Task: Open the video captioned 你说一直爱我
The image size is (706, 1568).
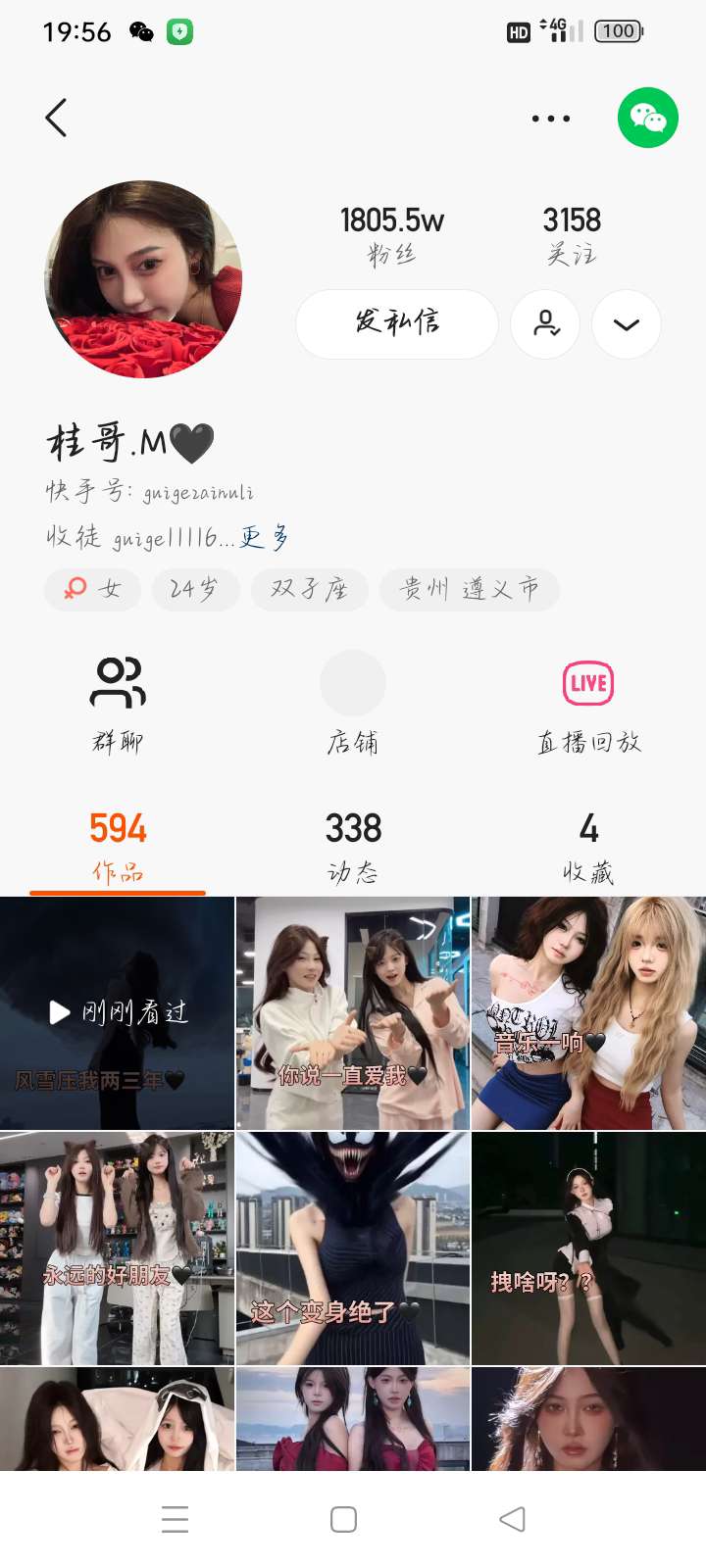Action: (353, 1013)
